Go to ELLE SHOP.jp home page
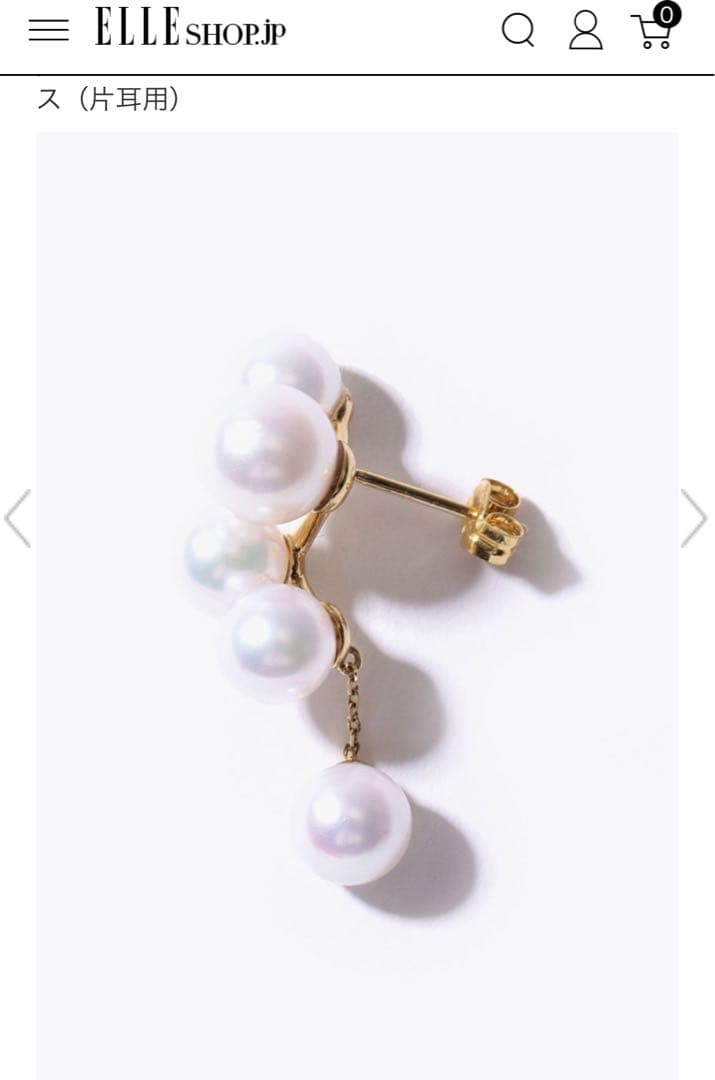715x1080 pixels. click(190, 28)
